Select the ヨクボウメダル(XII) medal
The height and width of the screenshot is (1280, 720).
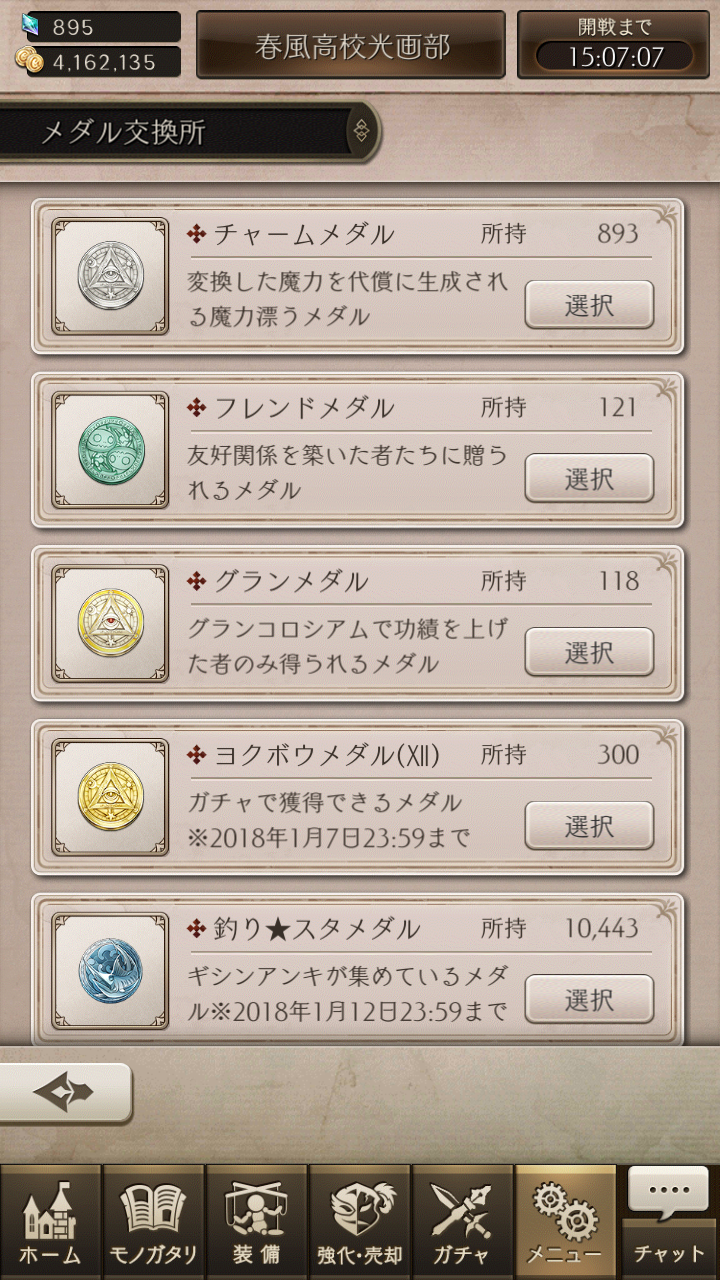[589, 826]
